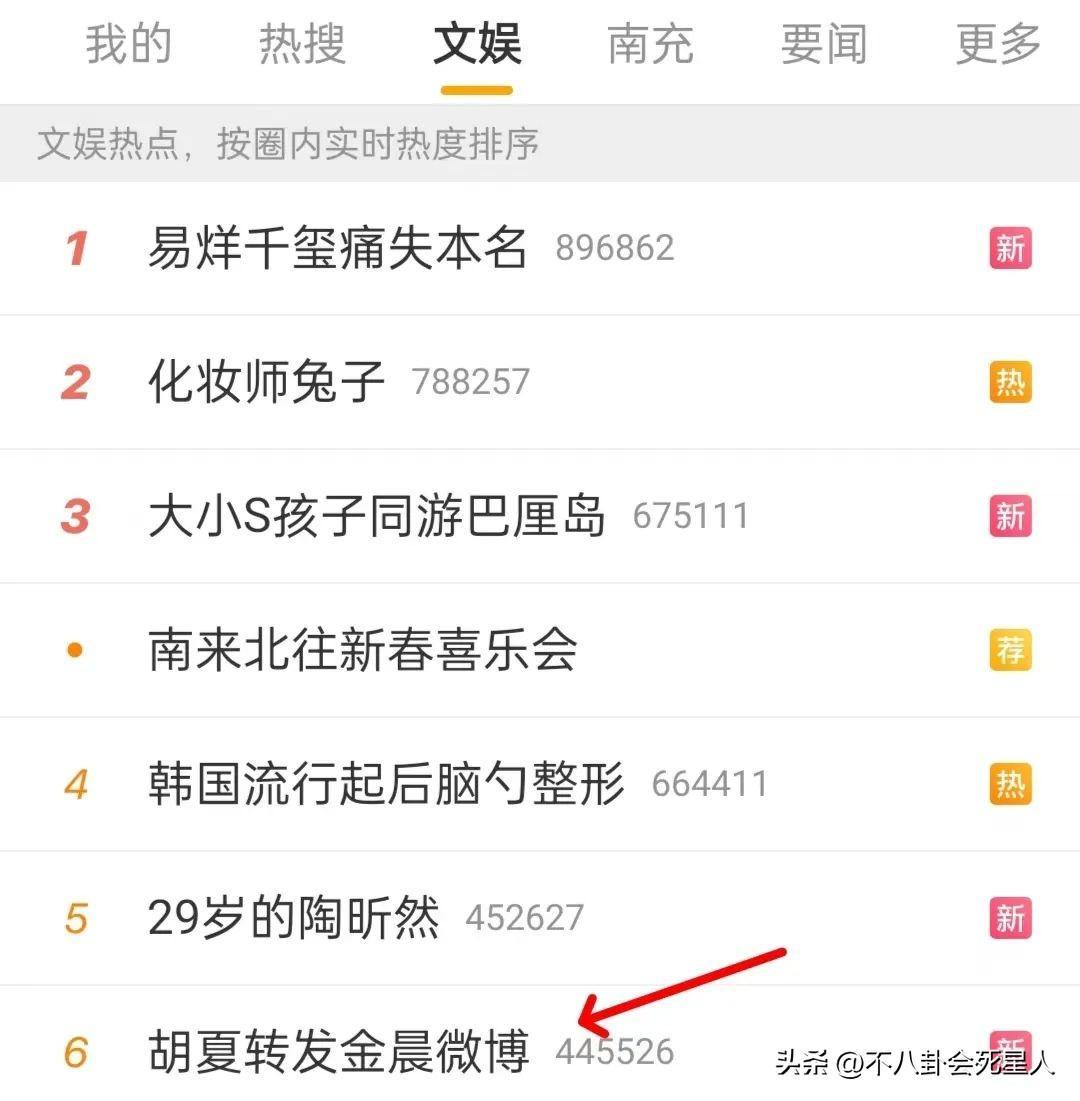Open recommended topic 南来北往新春喜乐会

pyautogui.click(x=363, y=650)
